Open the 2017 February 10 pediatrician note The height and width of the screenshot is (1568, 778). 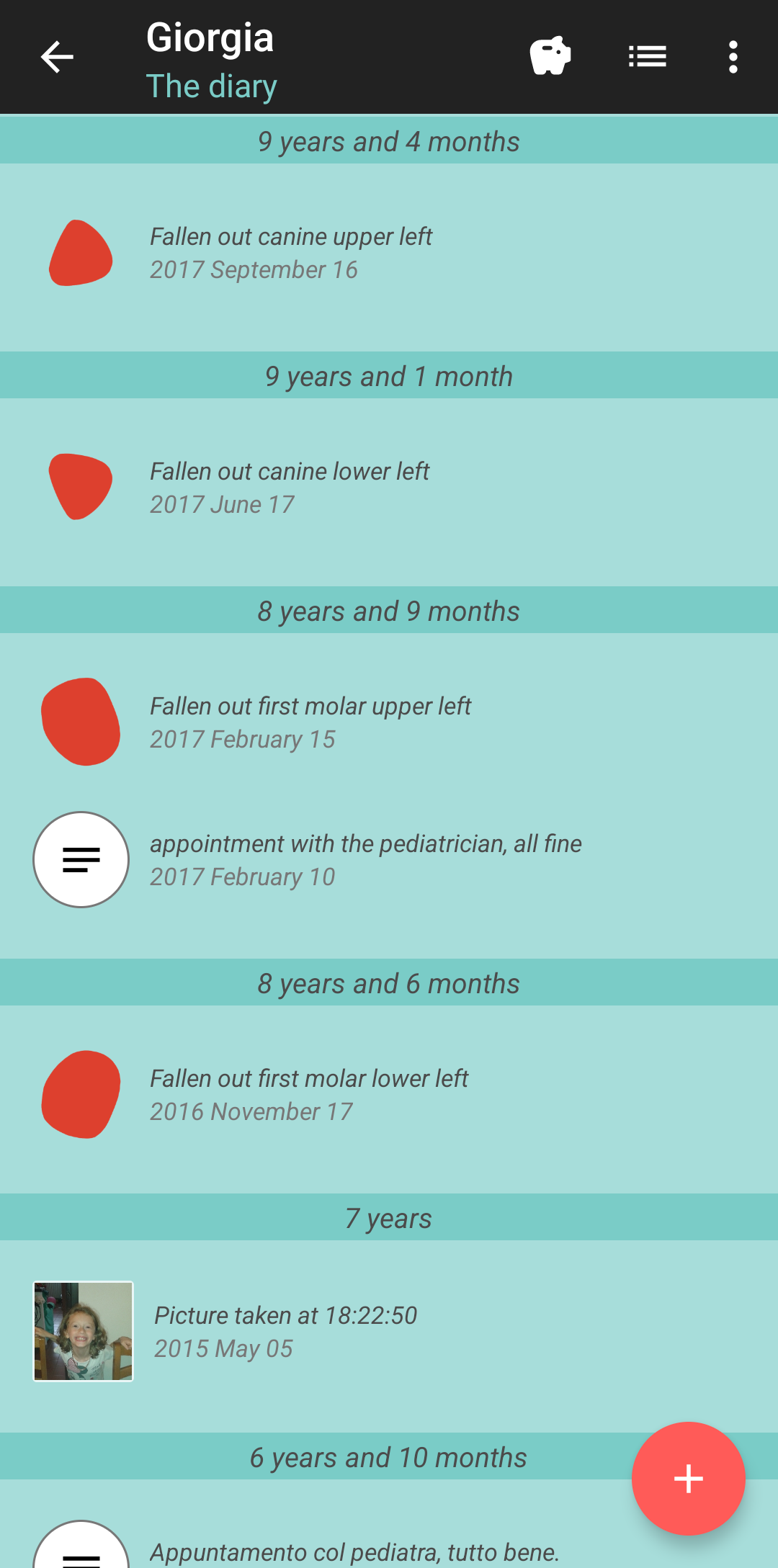pyautogui.click(x=365, y=860)
